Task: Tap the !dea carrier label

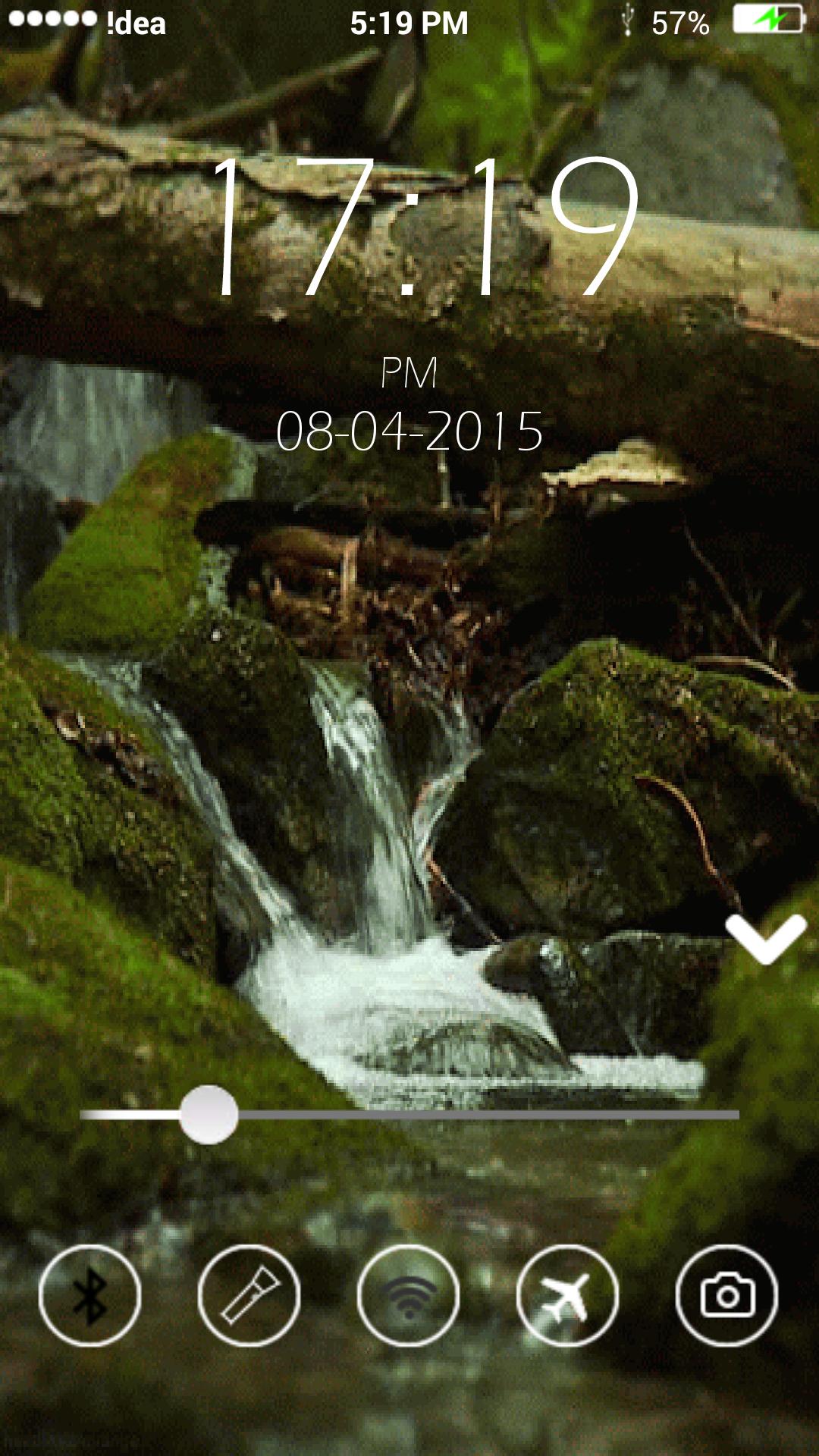Action: (x=135, y=23)
